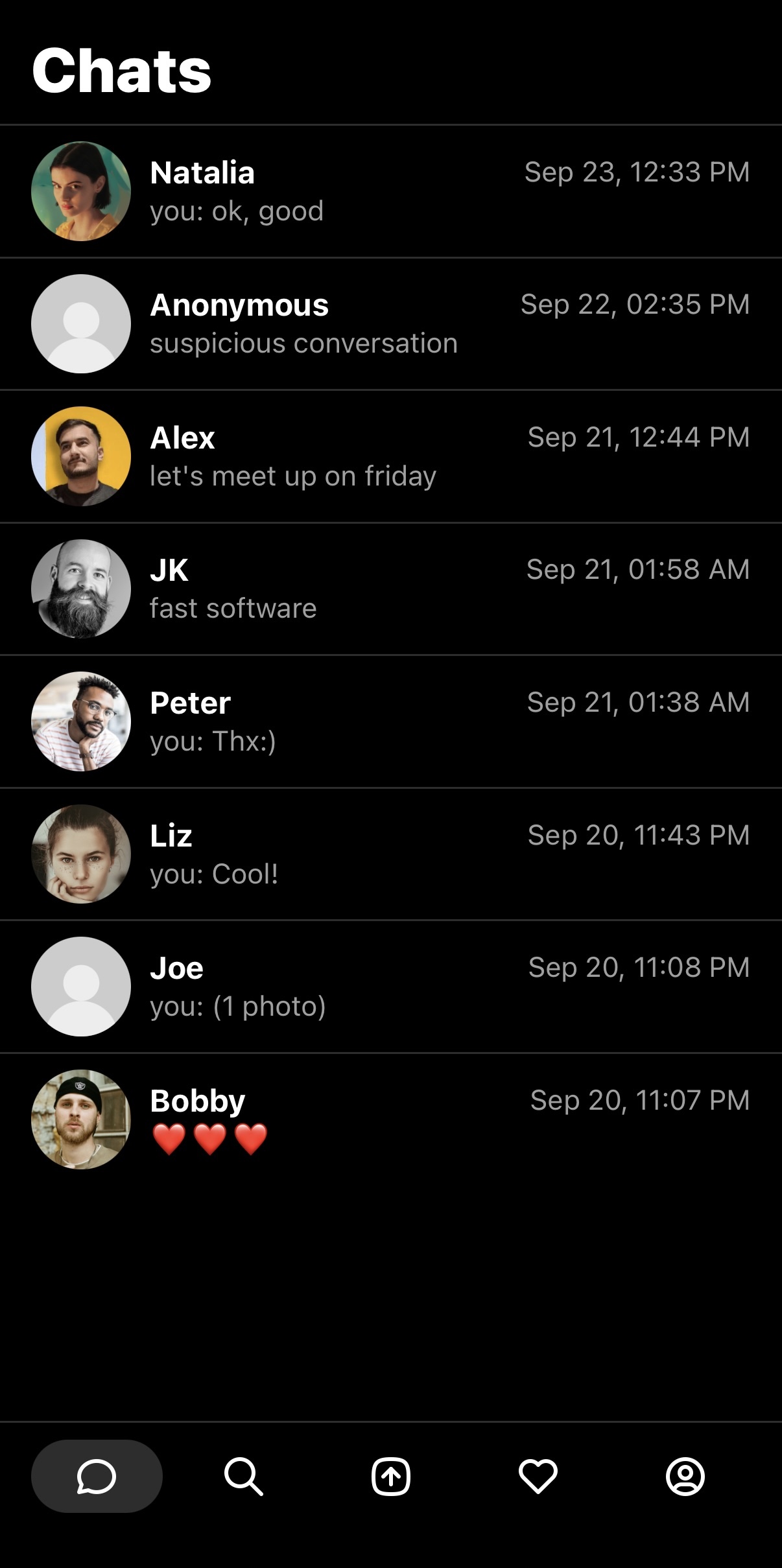Switch to the upload tab
Image resolution: width=782 pixels, height=1568 pixels.
(x=391, y=1476)
